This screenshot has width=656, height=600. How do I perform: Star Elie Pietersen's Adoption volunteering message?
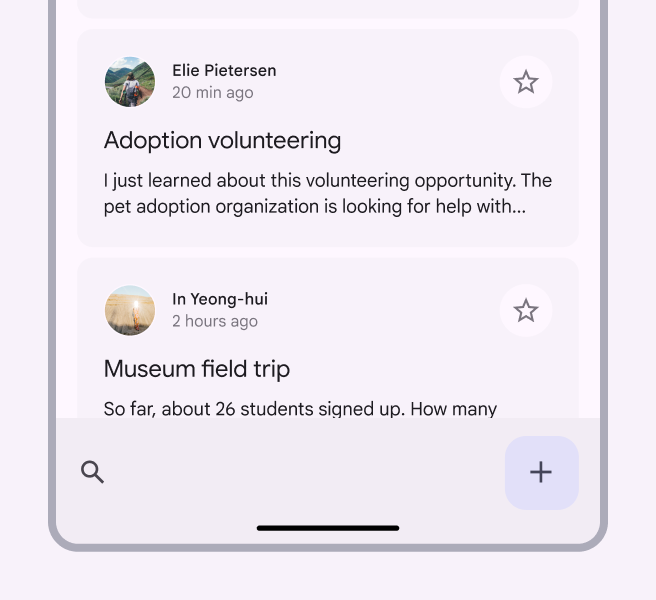click(x=526, y=82)
